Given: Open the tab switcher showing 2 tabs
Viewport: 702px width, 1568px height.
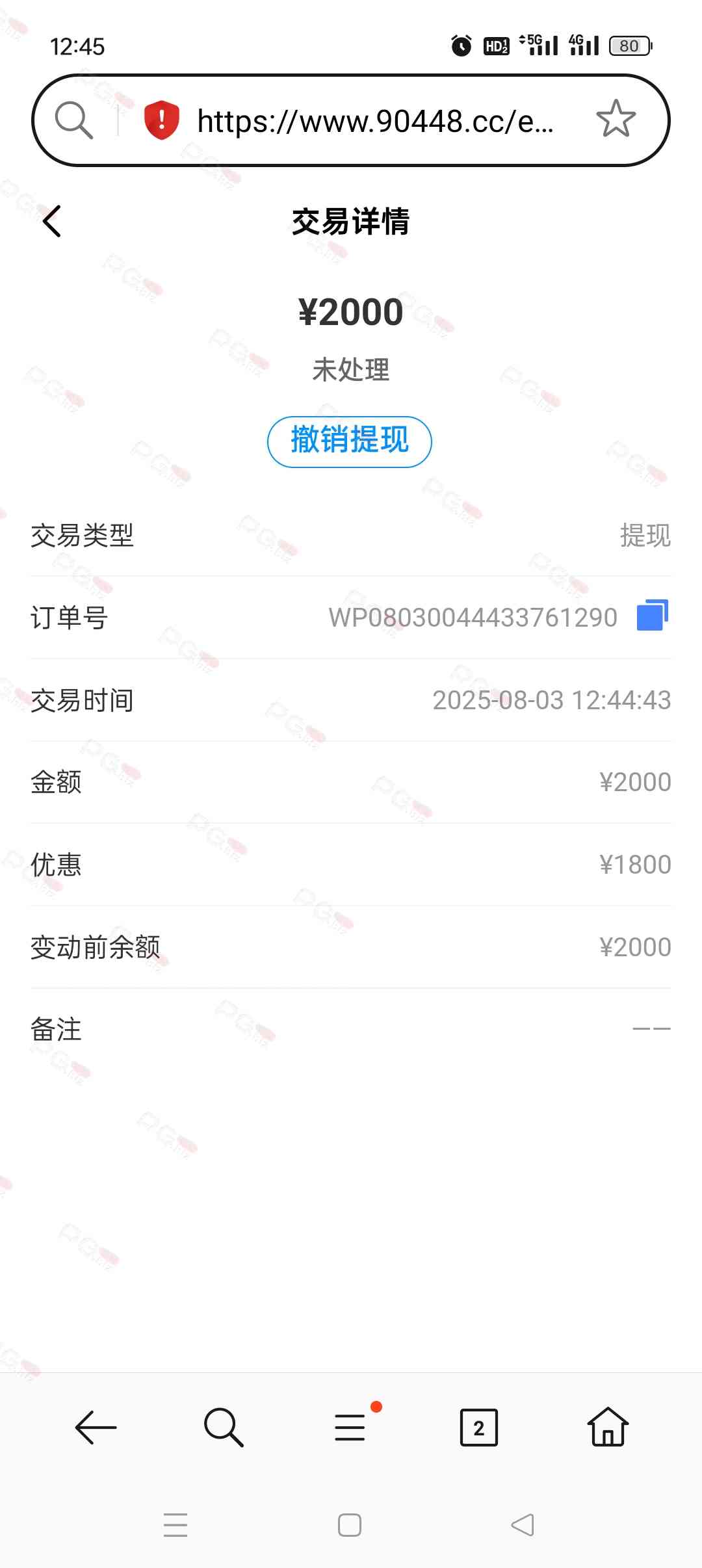Looking at the screenshot, I should [478, 1428].
